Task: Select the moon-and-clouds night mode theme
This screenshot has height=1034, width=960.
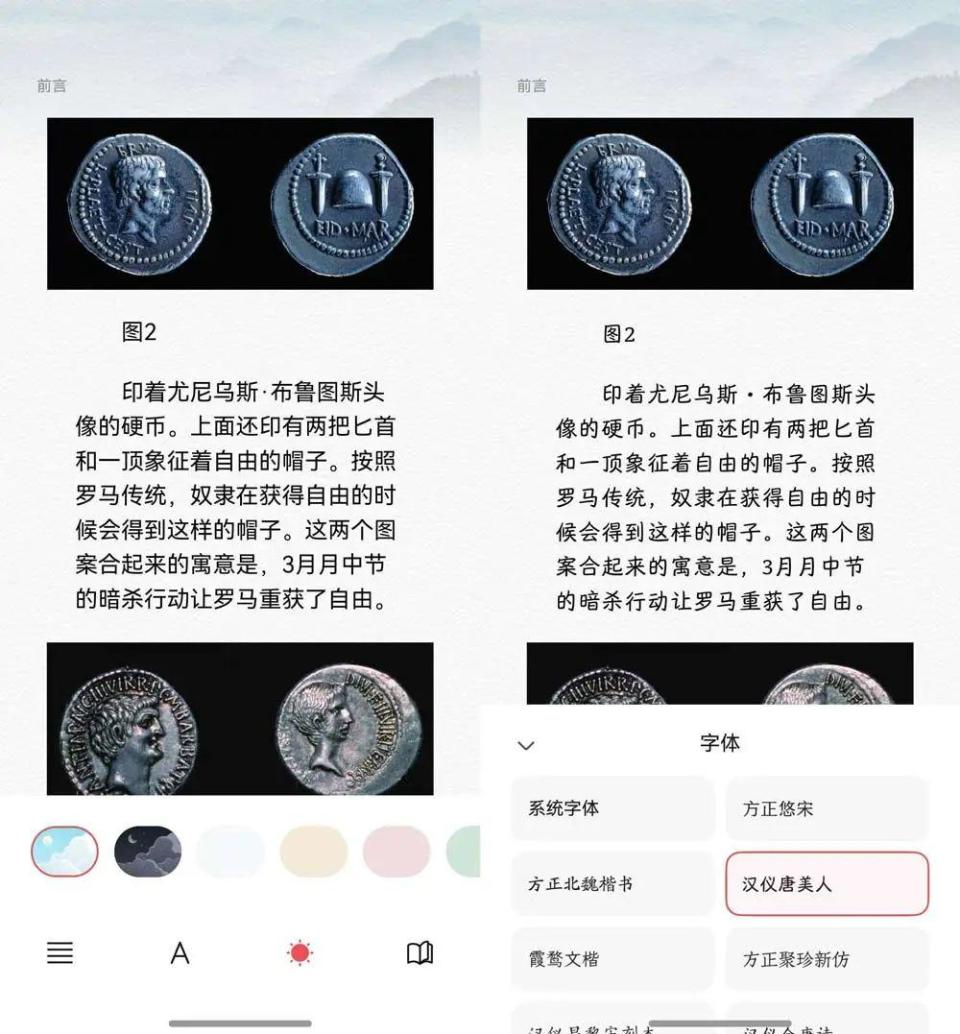Action: 147,851
